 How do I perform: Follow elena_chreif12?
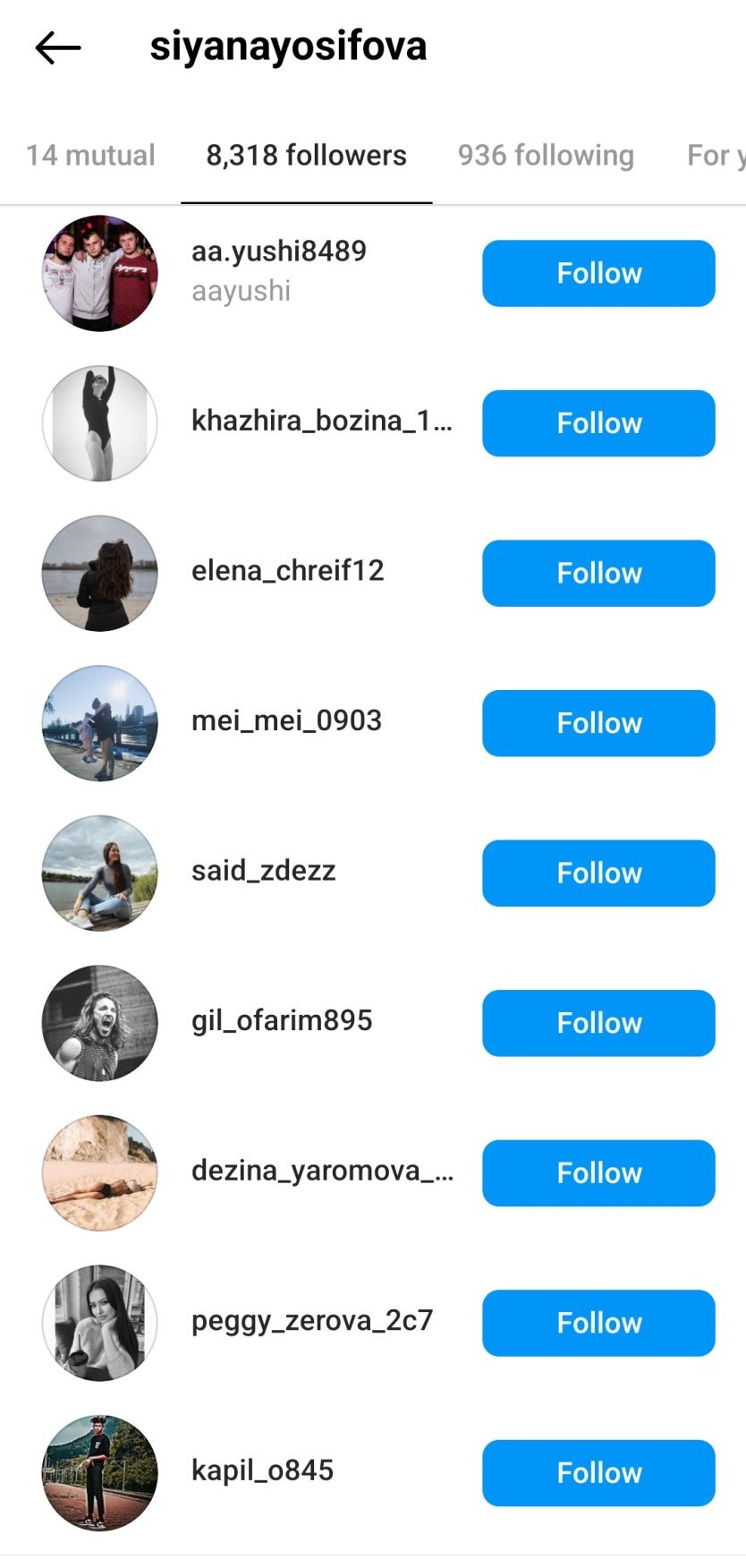point(598,574)
